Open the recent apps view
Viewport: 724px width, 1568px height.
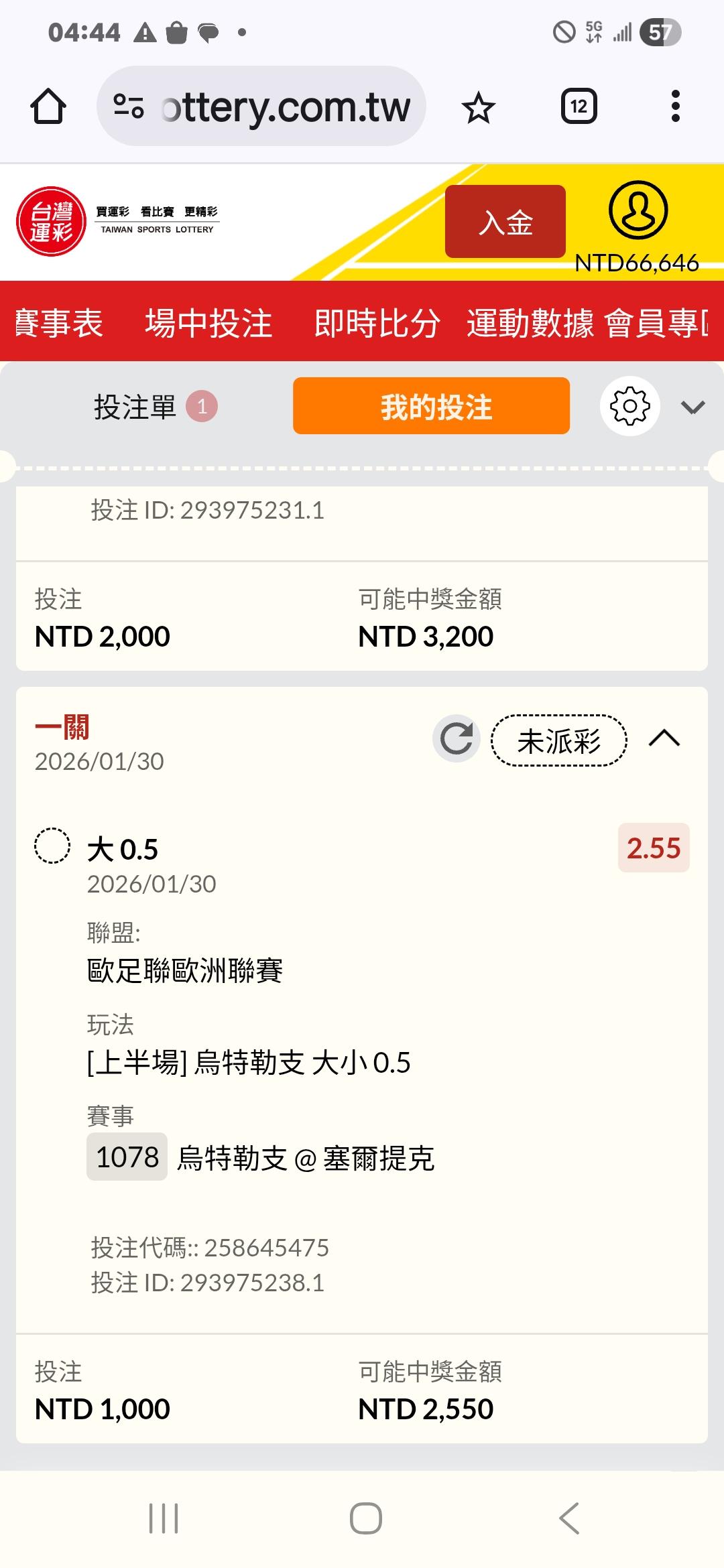(164, 1518)
